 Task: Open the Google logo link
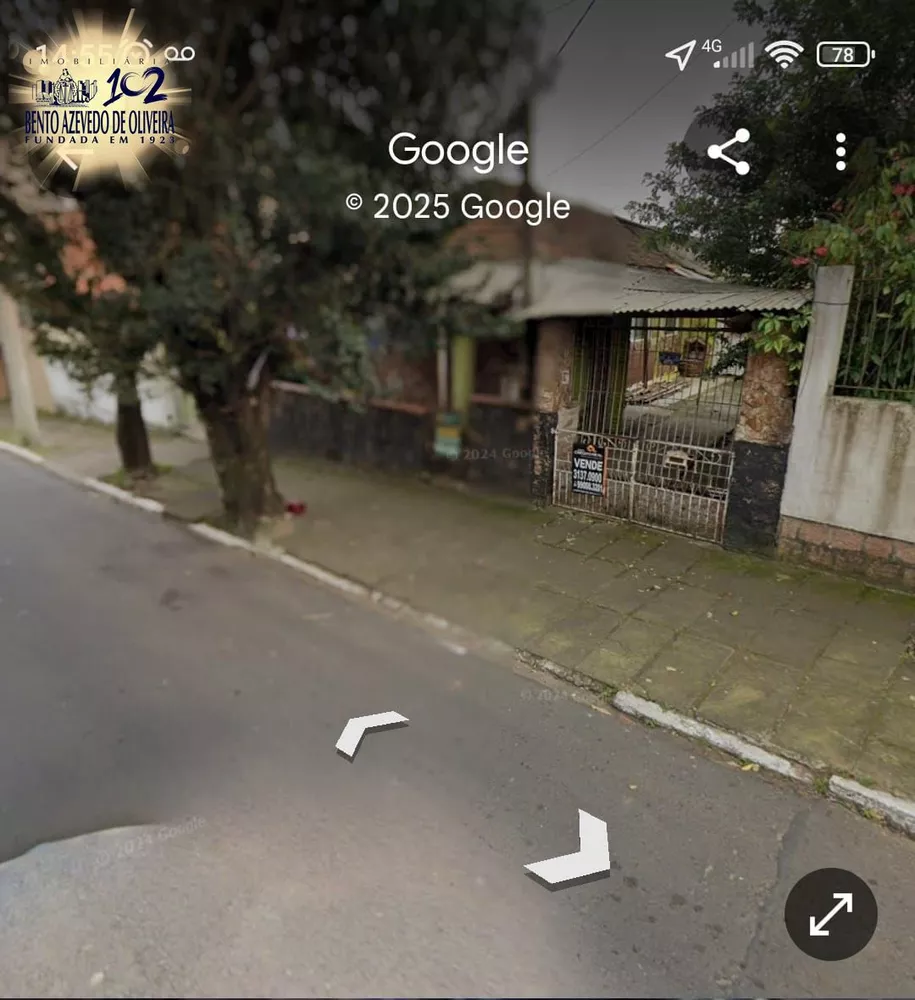(460, 150)
